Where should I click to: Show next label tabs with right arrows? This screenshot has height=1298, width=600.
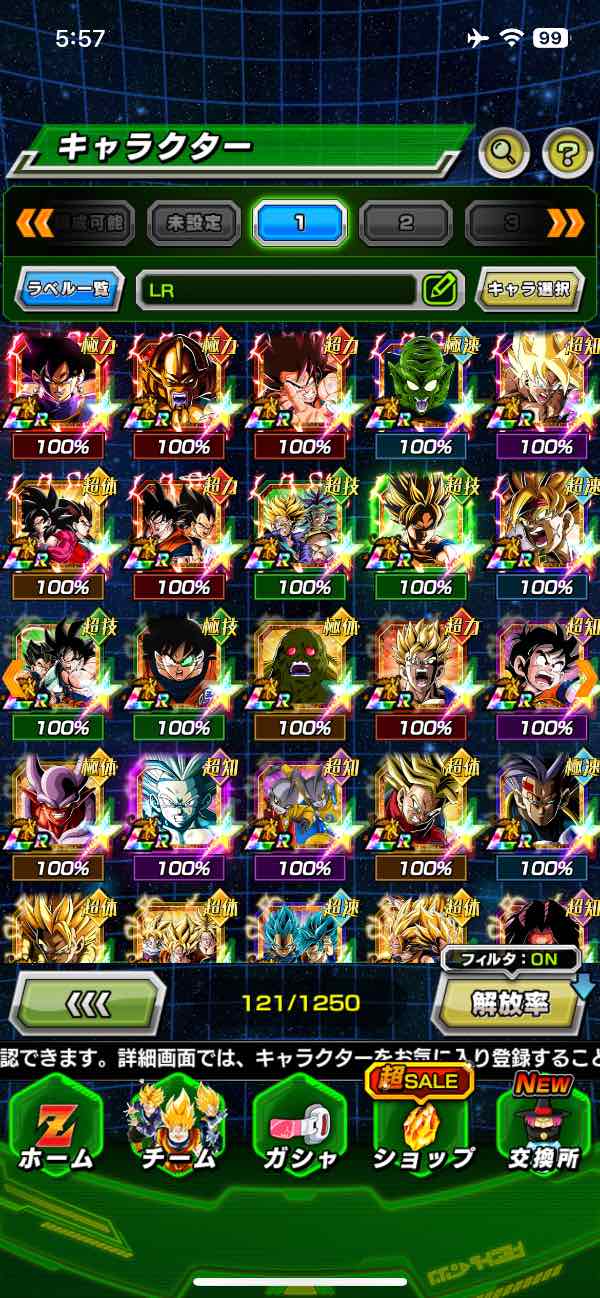567,222
